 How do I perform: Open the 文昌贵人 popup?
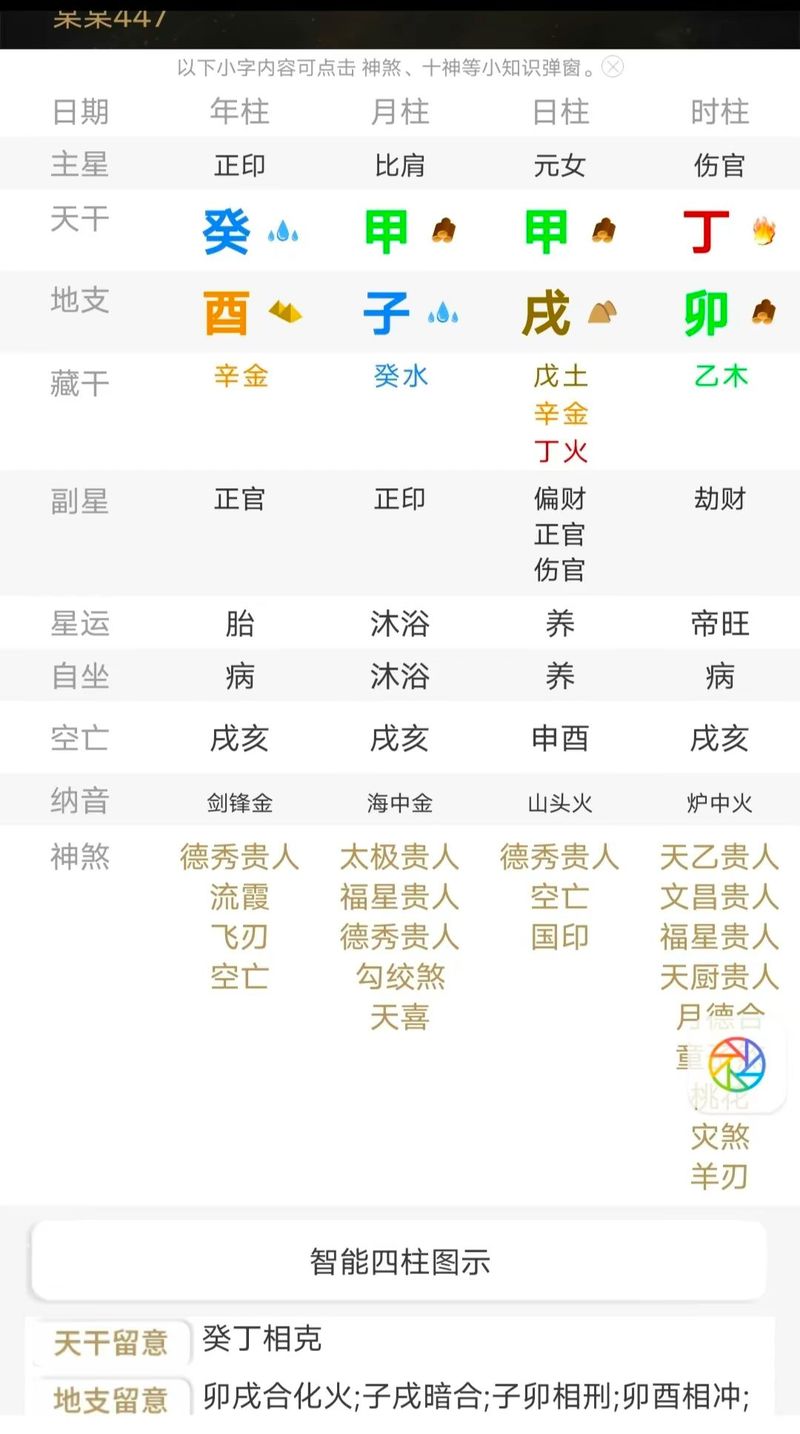(x=720, y=897)
